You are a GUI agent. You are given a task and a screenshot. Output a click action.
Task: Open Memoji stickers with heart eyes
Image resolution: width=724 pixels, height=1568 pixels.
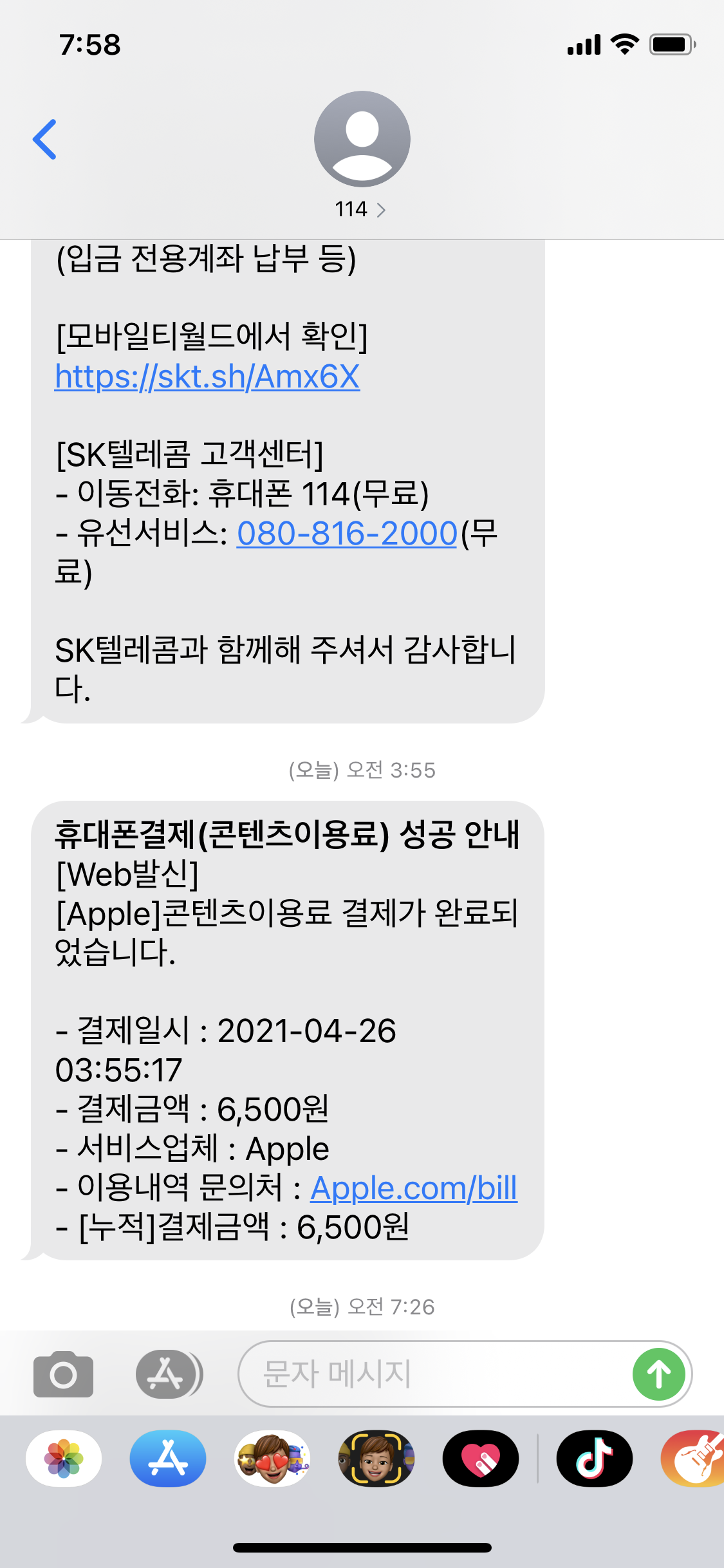point(272,1459)
